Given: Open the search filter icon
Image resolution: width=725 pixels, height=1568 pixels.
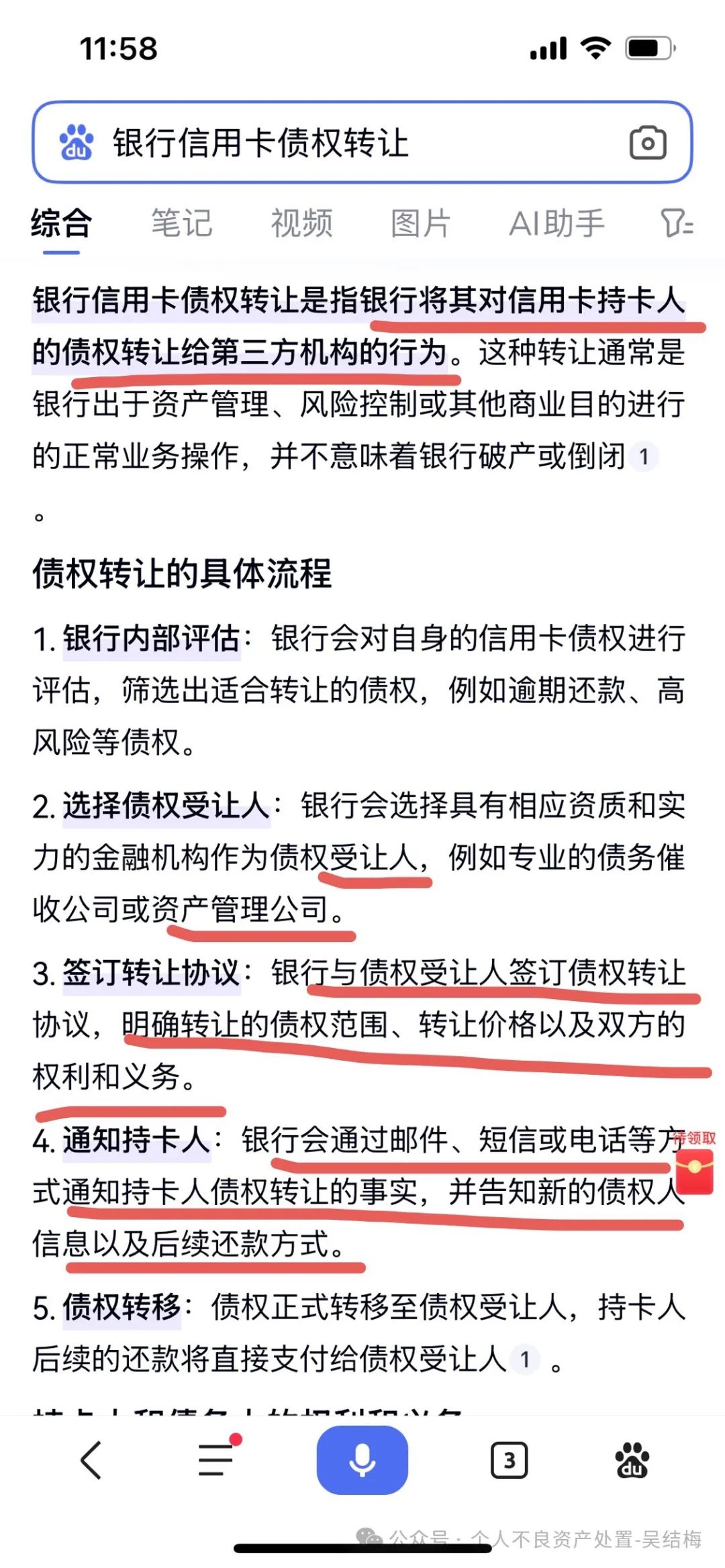Looking at the screenshot, I should pyautogui.click(x=677, y=223).
